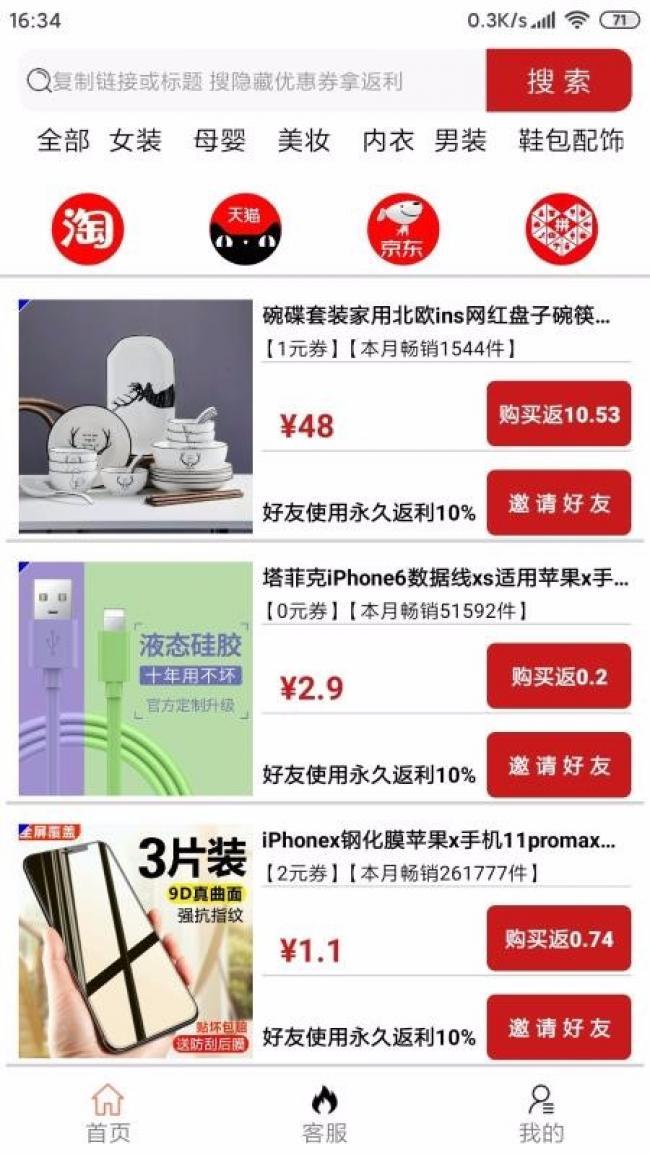Switch to the 首页 tab
Image resolution: width=650 pixels, height=1155 pixels.
[108, 1115]
